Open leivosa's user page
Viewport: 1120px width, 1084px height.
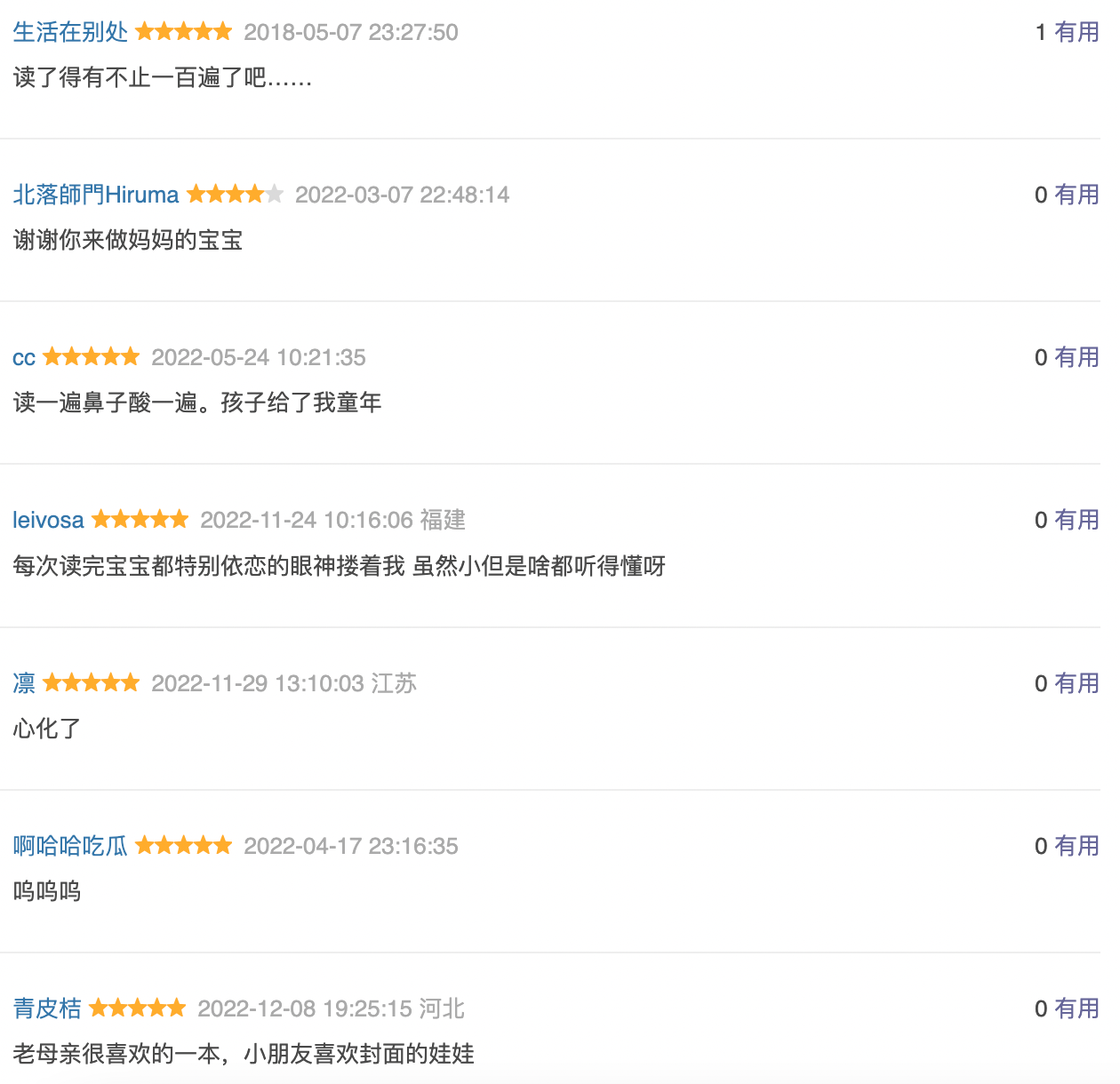48,521
